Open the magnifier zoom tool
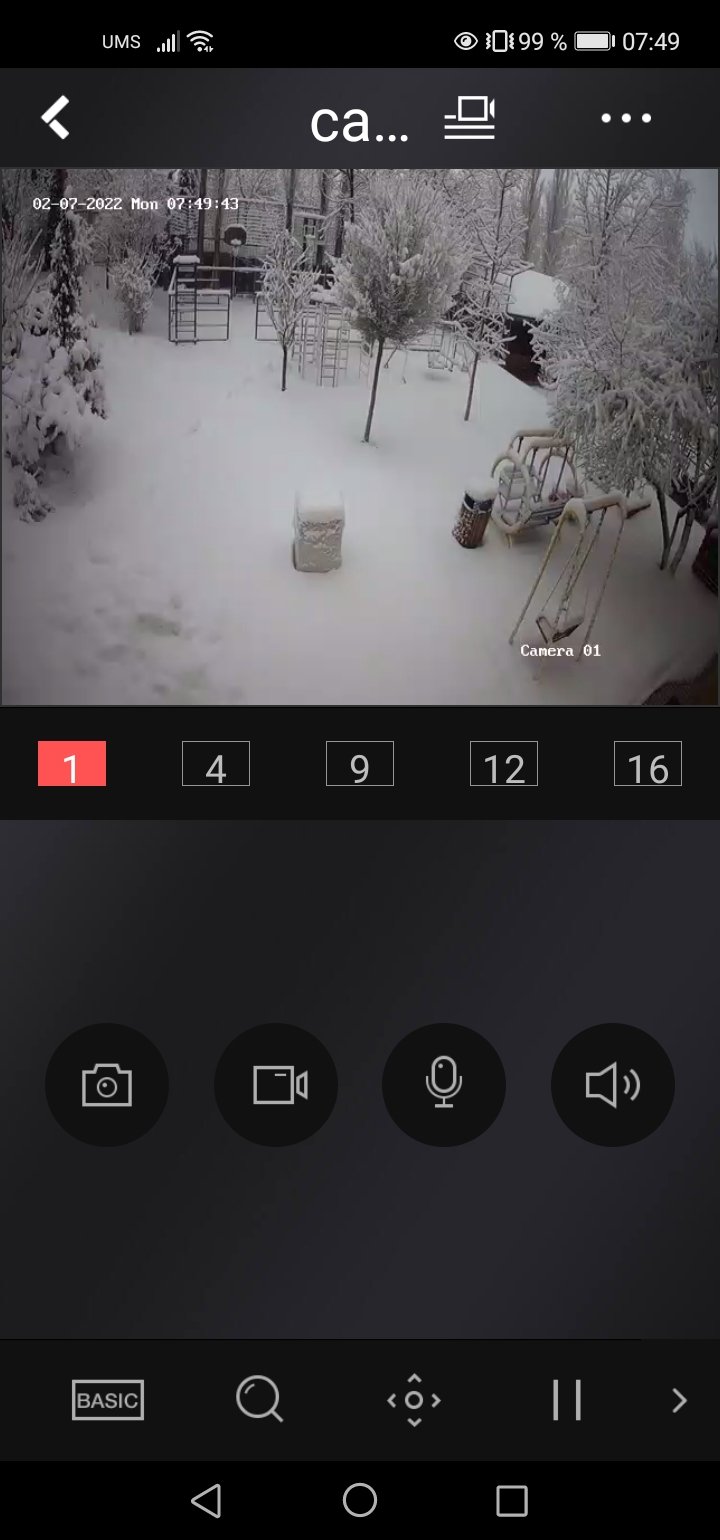The image size is (720, 1540). pos(259,1399)
